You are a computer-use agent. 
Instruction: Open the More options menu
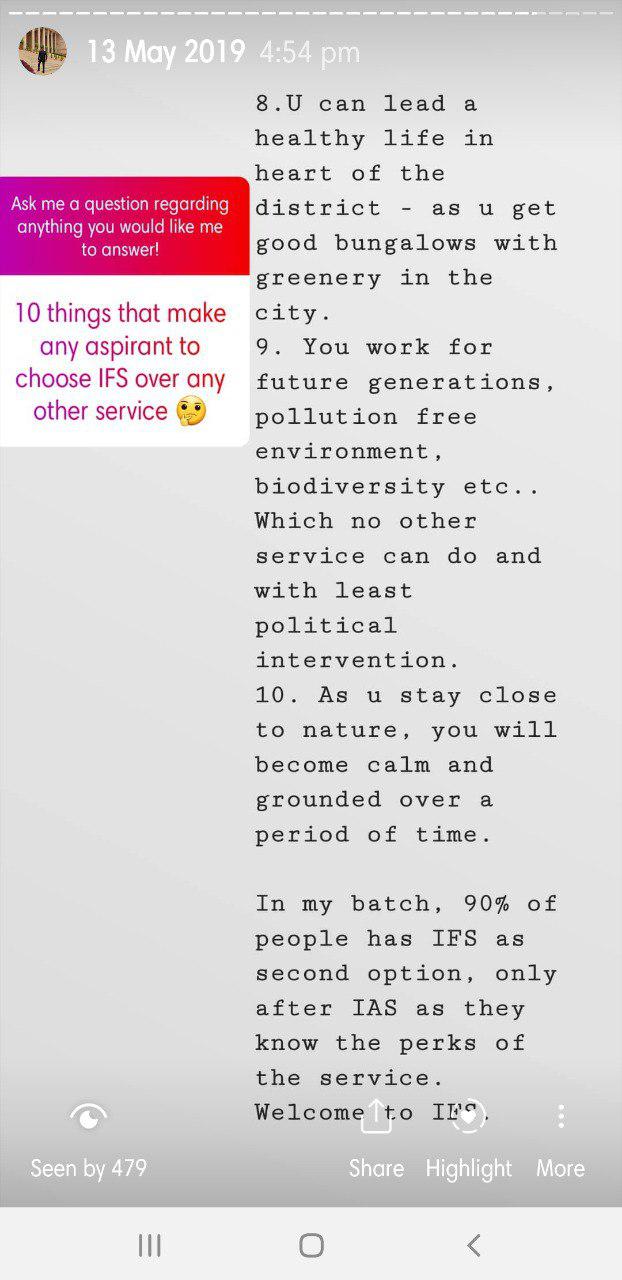click(560, 1138)
